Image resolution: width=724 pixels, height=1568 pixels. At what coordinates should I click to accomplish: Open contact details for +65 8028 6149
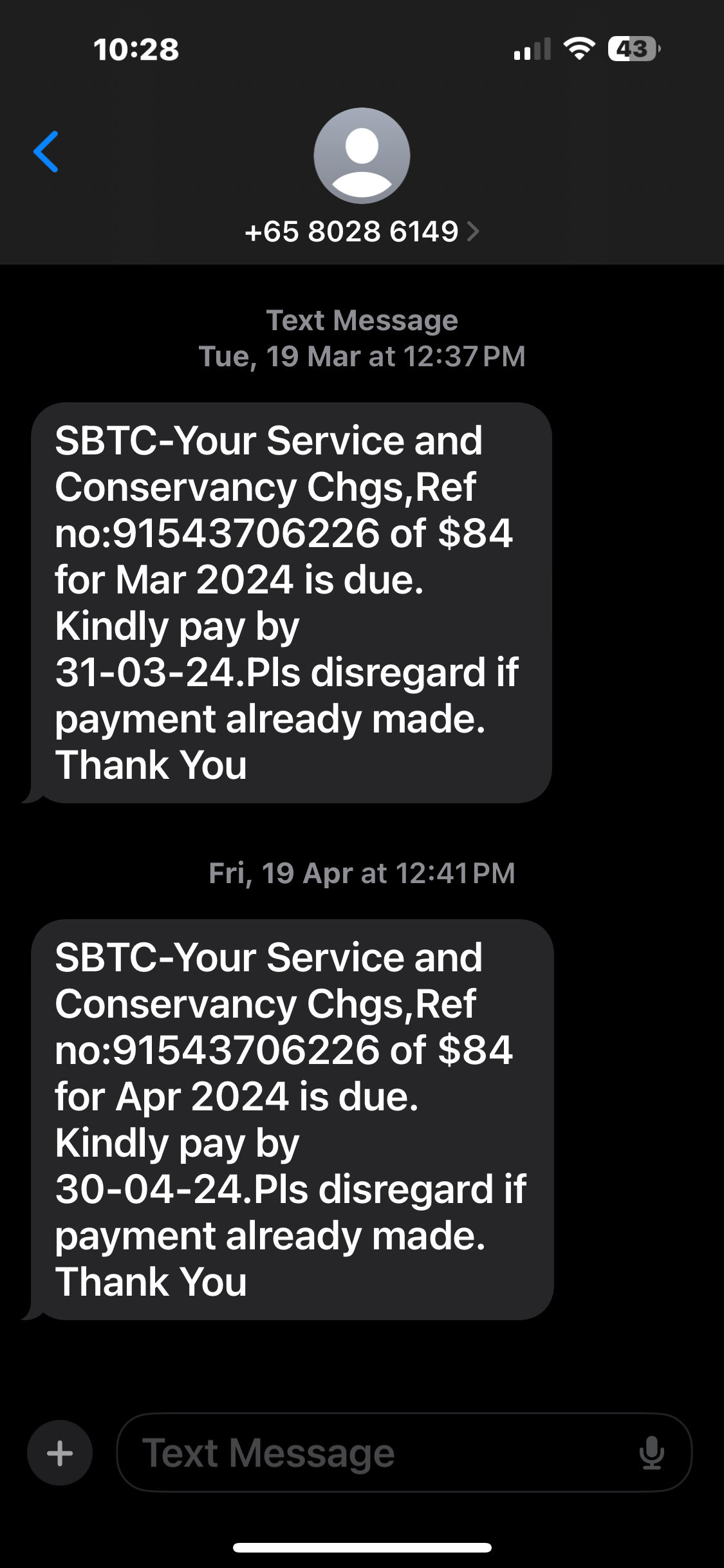[x=362, y=231]
